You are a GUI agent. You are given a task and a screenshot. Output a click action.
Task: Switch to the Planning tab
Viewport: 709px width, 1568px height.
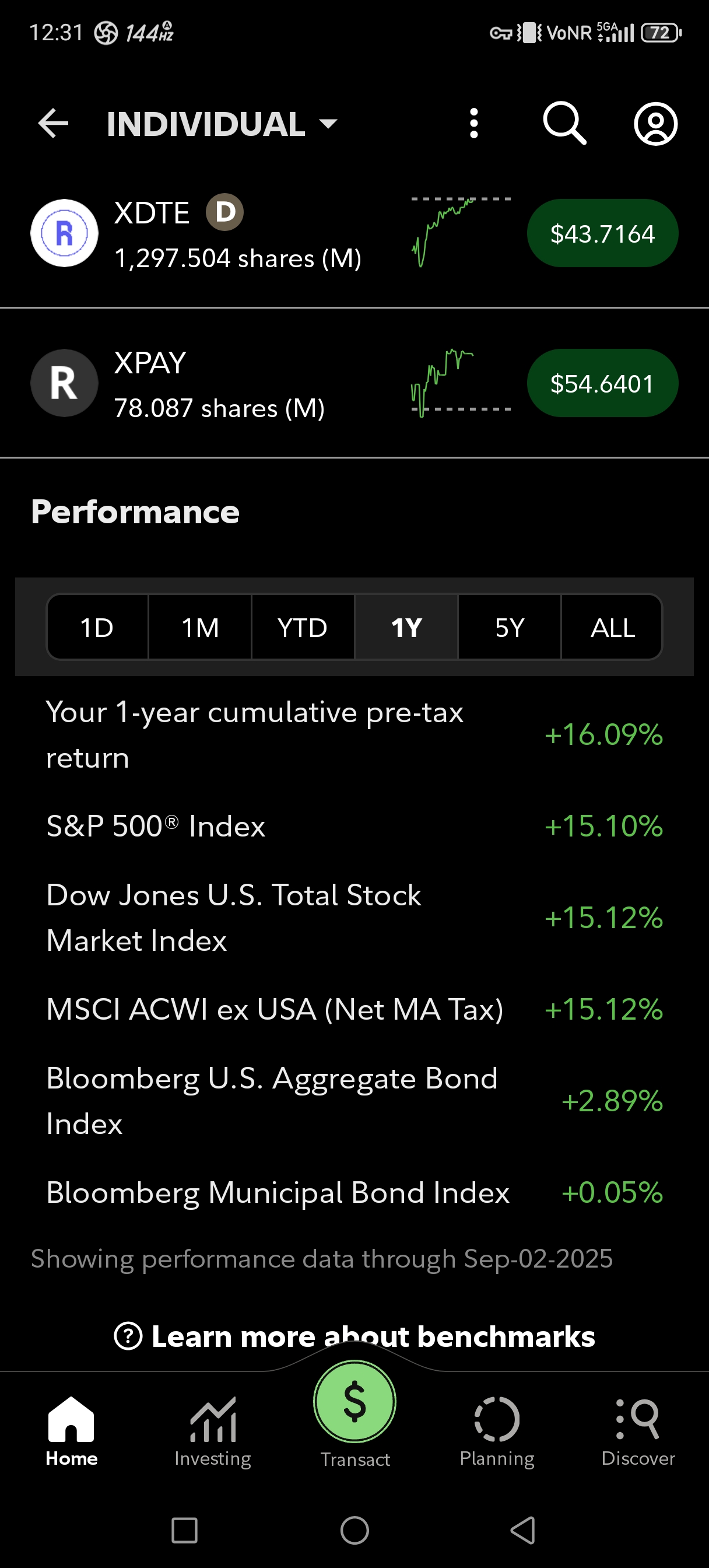pos(497,1431)
